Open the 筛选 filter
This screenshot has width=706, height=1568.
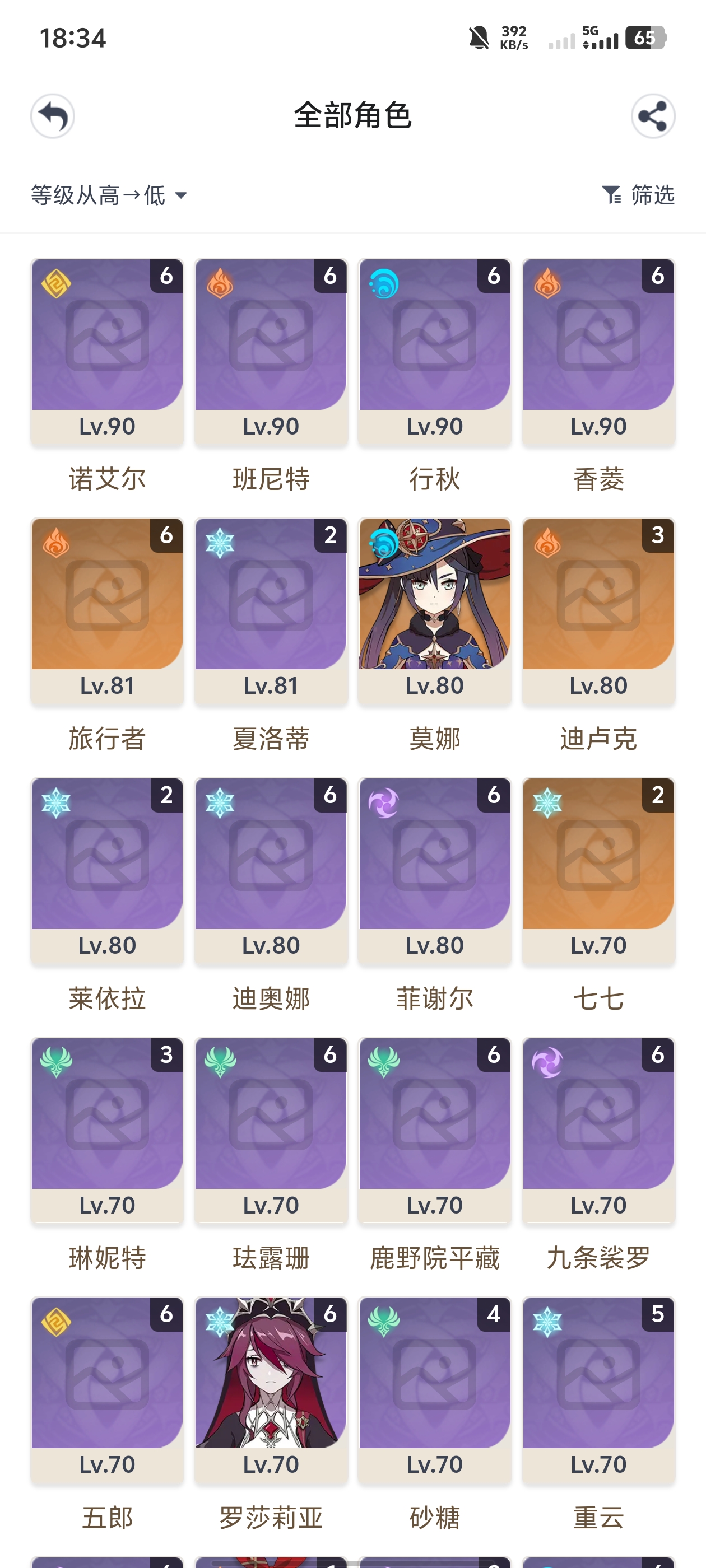tap(638, 195)
